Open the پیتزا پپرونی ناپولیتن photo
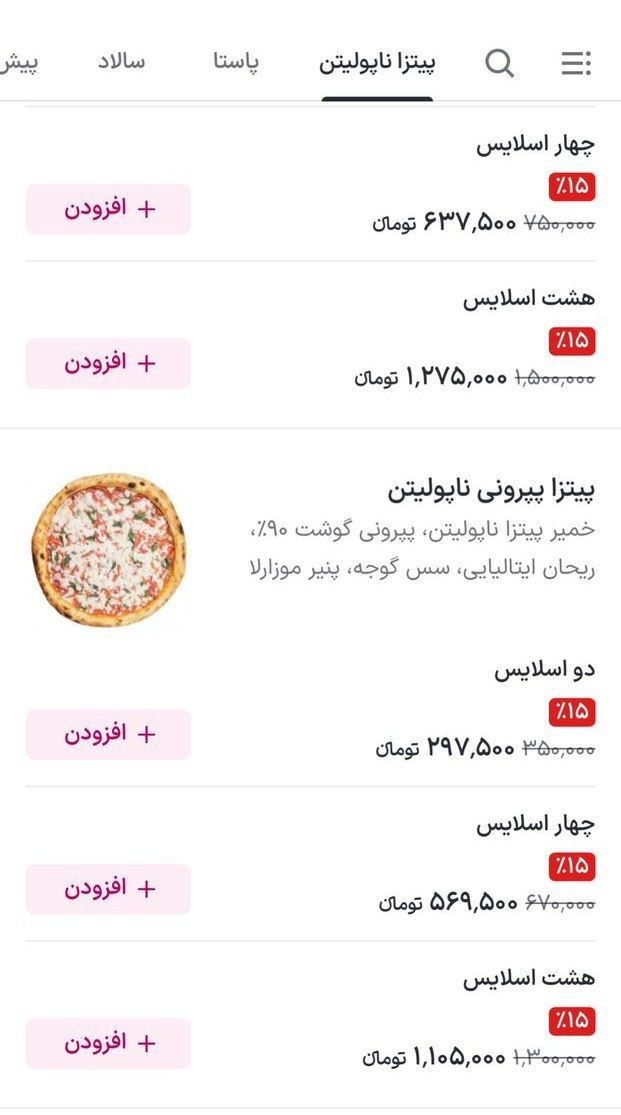The width and height of the screenshot is (621, 1115). tap(108, 550)
